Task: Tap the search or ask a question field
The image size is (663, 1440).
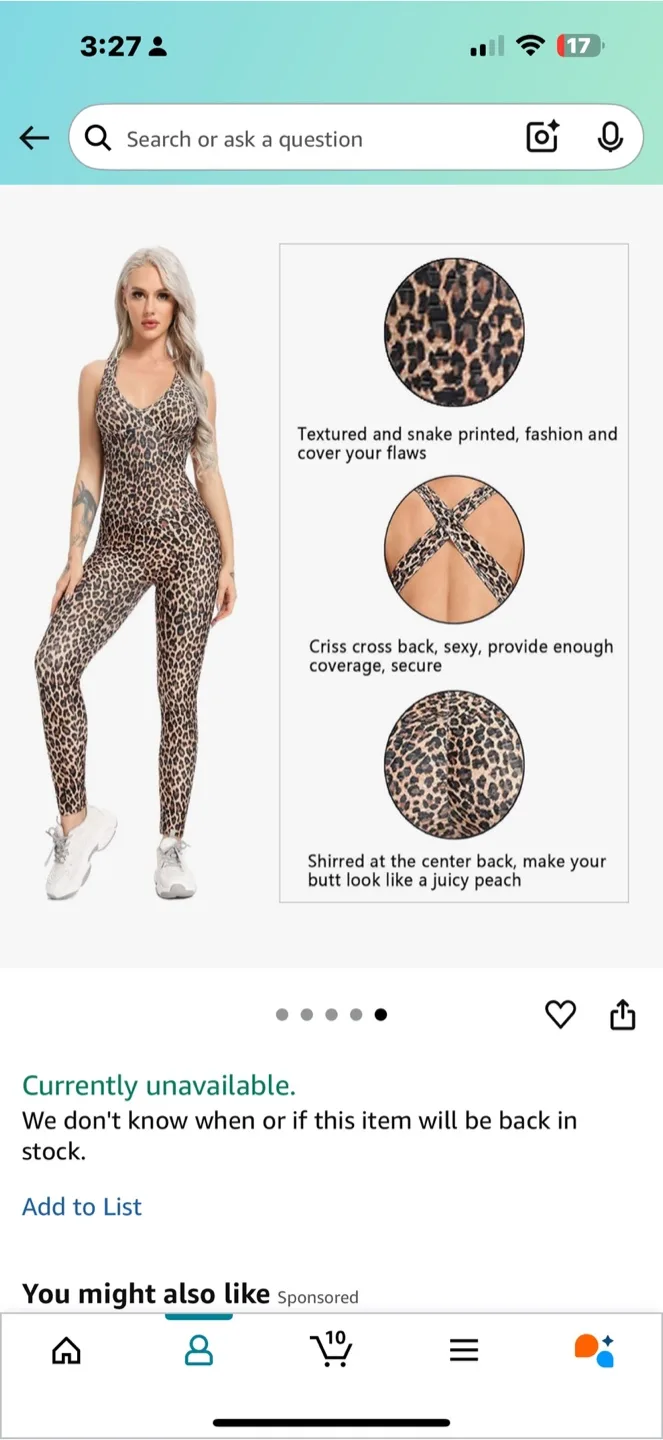Action: point(300,139)
